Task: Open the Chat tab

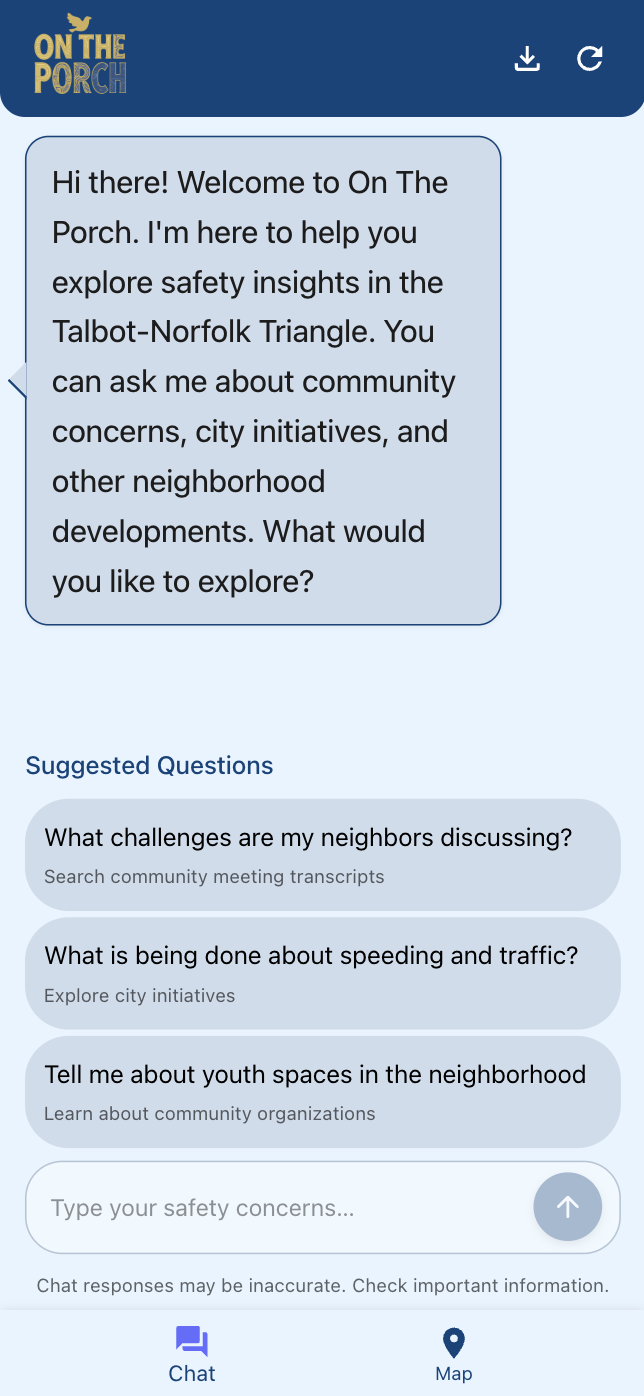Action: (x=192, y=1355)
